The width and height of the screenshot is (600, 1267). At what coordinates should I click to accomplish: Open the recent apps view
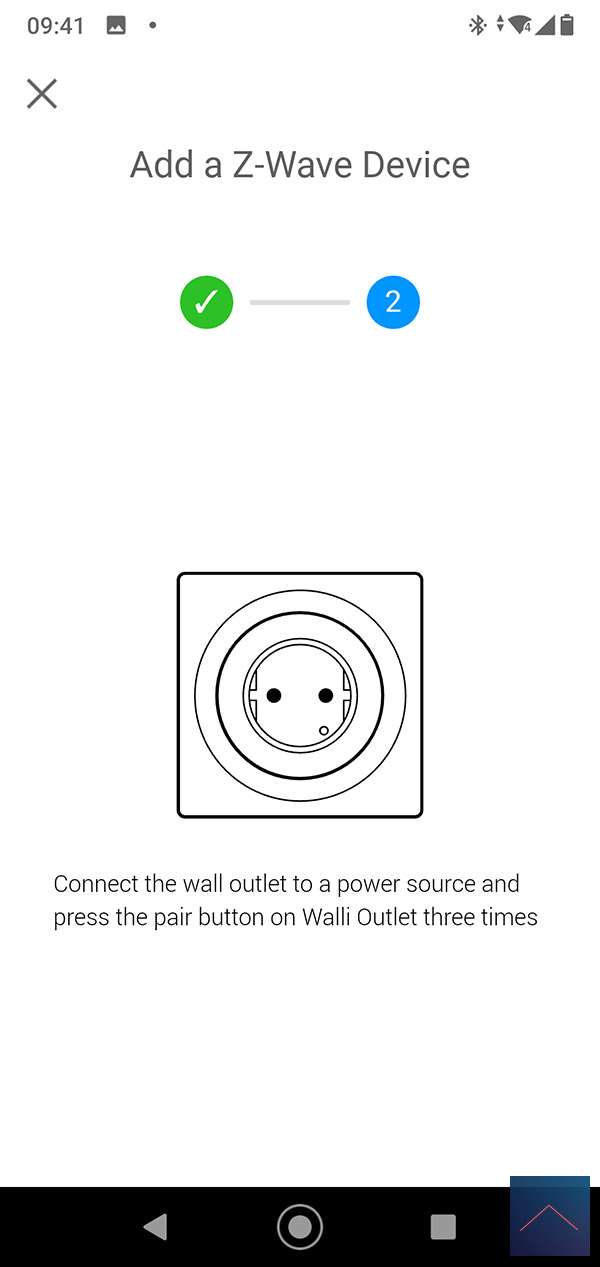point(442,1227)
